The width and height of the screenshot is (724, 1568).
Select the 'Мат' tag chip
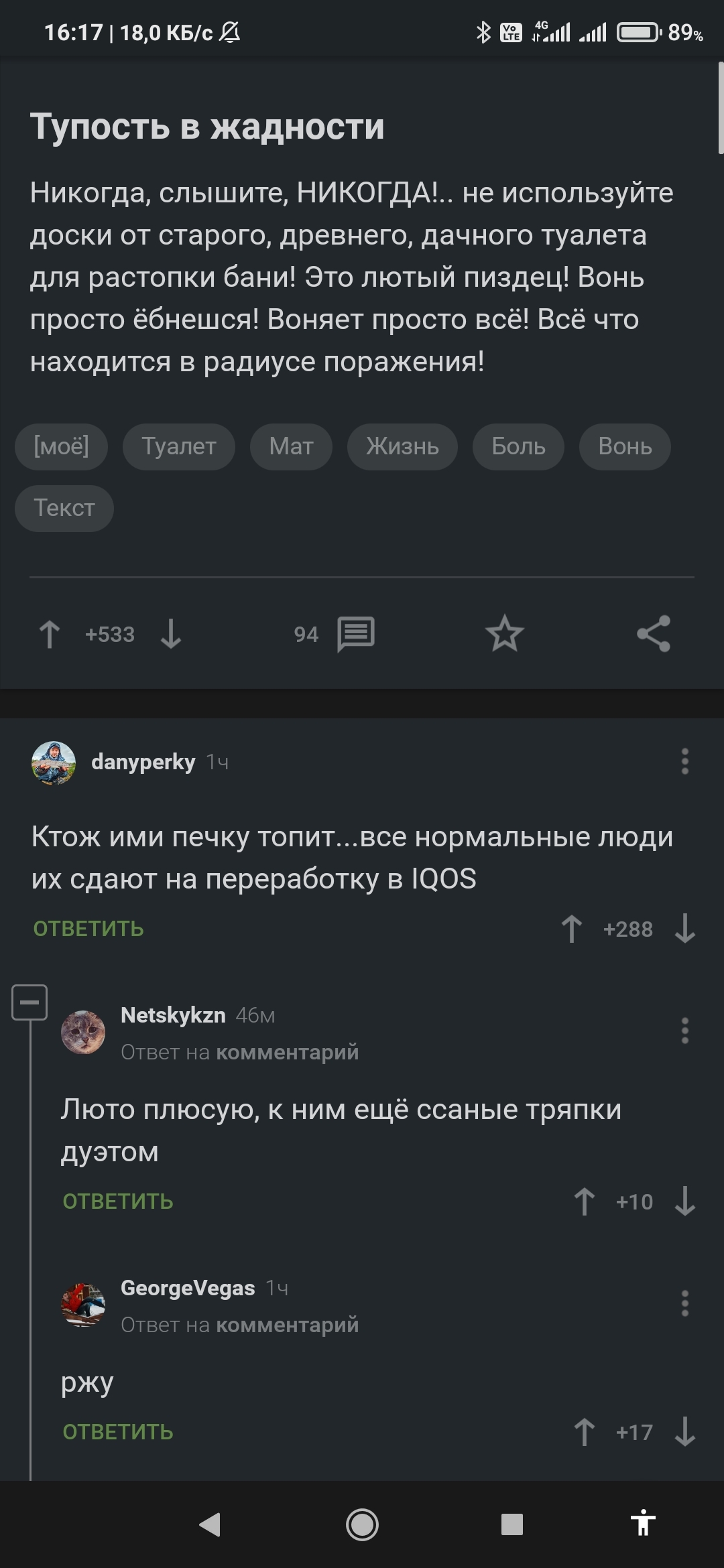tap(291, 446)
